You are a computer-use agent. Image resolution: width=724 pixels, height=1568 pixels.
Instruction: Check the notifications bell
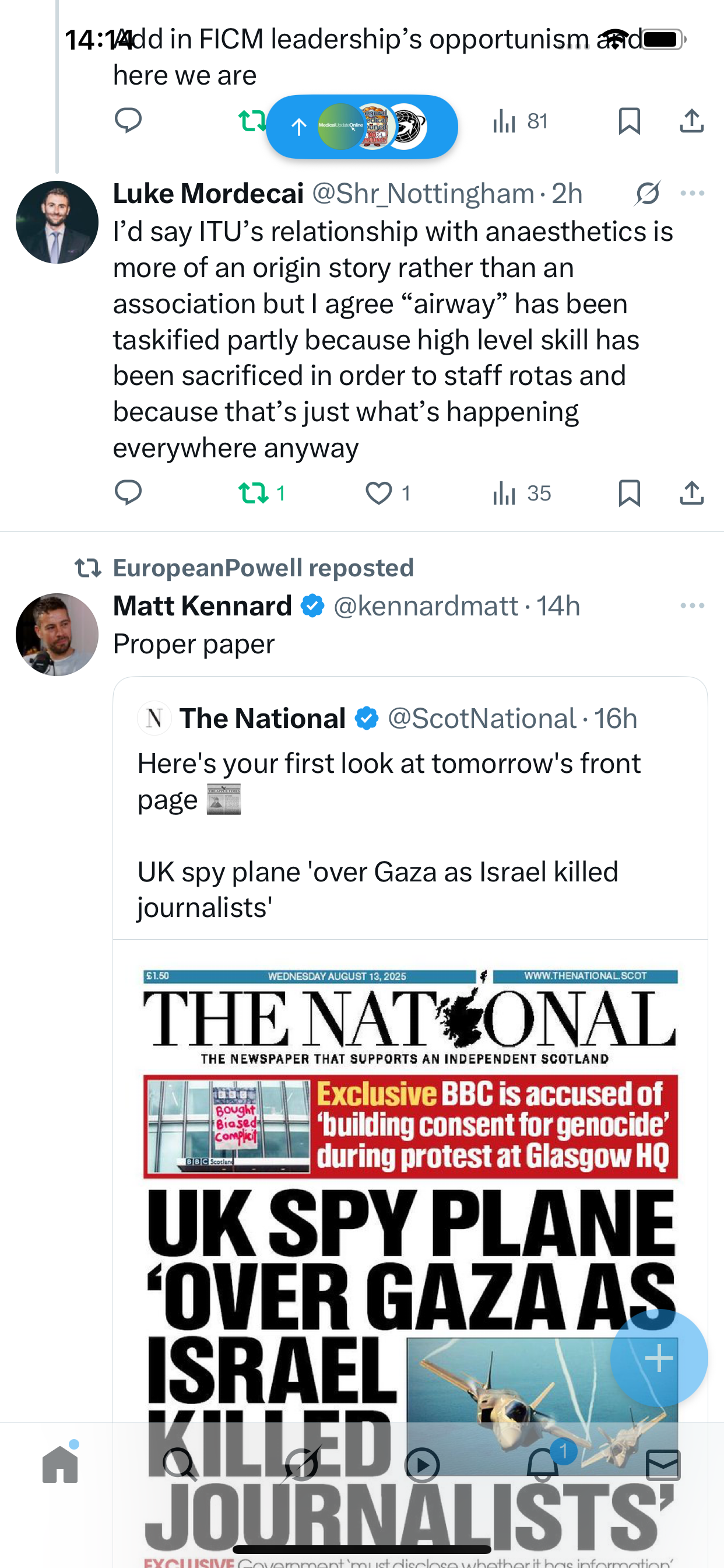[543, 1465]
